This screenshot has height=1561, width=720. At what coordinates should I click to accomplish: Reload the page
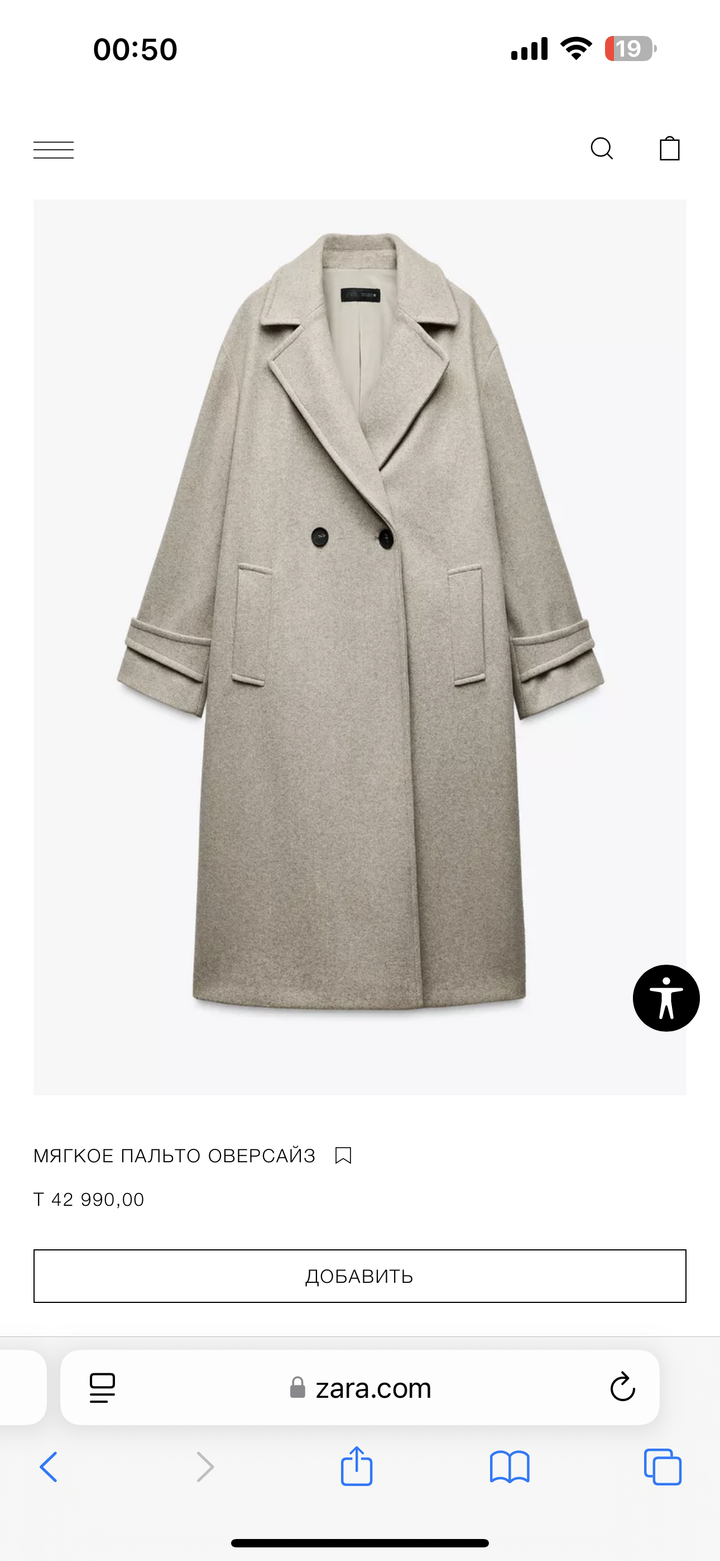point(622,1387)
